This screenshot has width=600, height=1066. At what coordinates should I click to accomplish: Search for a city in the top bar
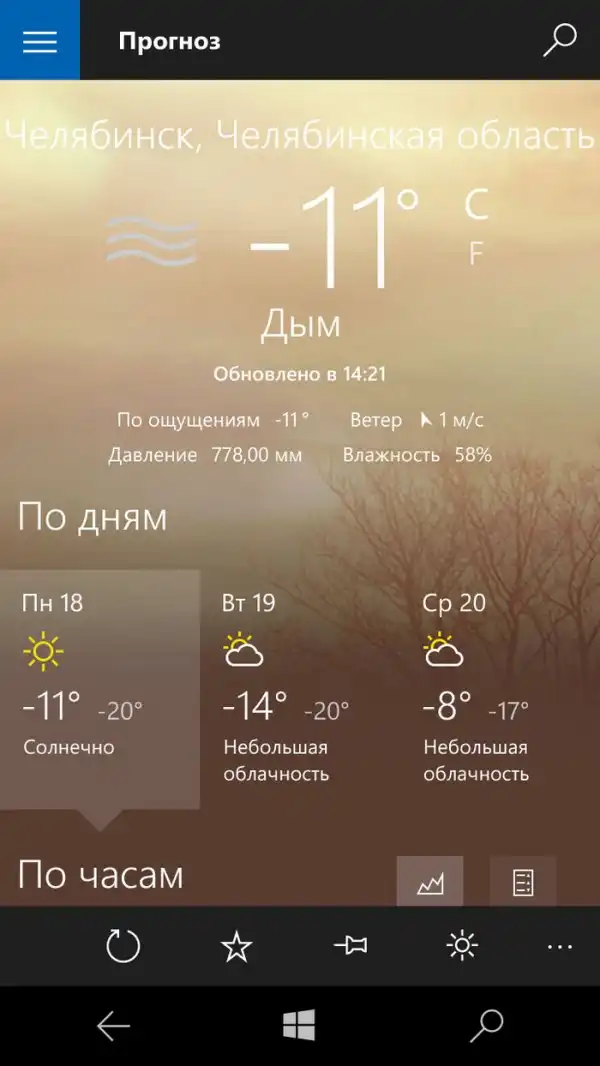pyautogui.click(x=559, y=41)
